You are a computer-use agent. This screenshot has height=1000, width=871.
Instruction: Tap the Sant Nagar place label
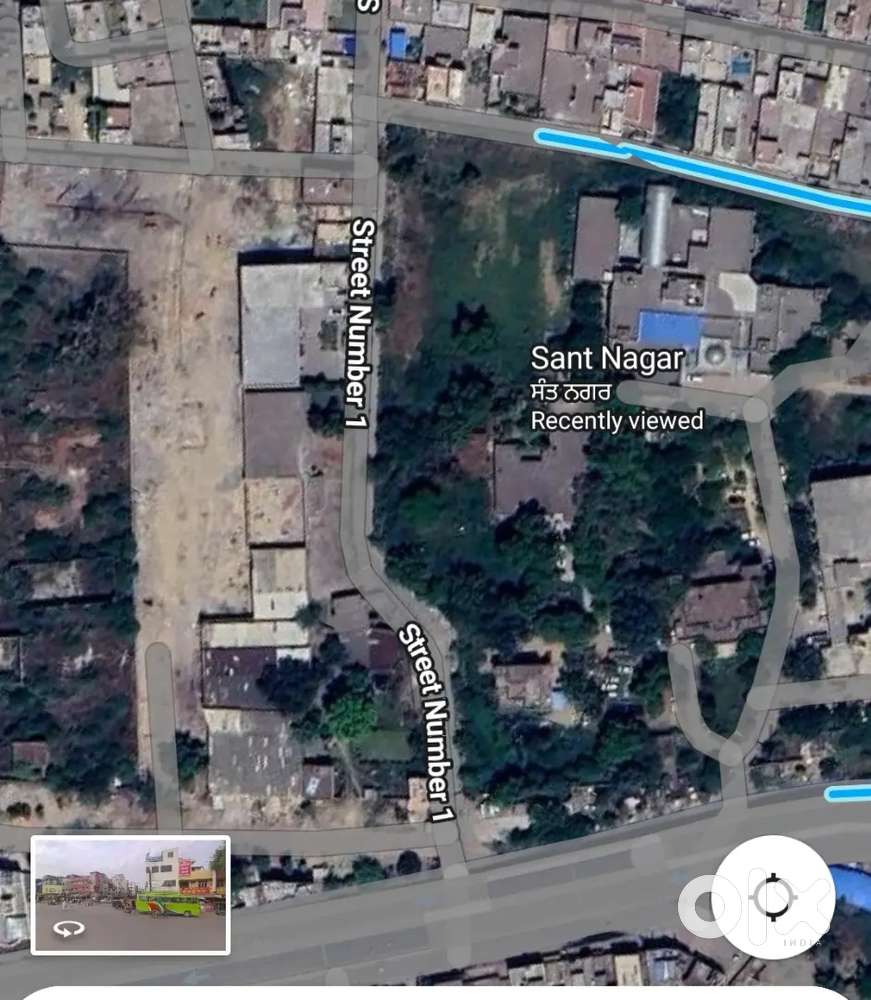607,357
